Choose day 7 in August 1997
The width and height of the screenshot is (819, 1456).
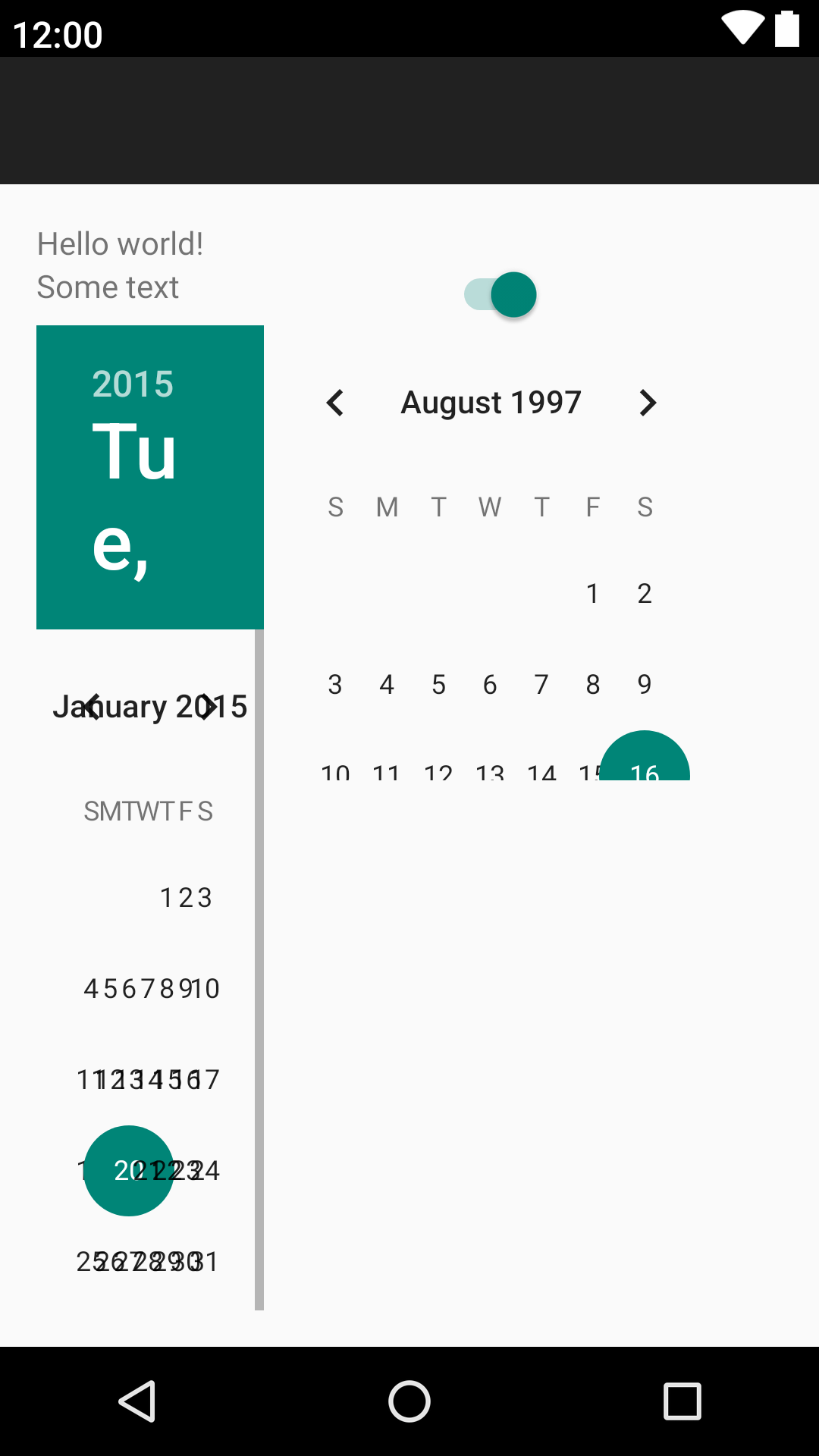(x=541, y=685)
